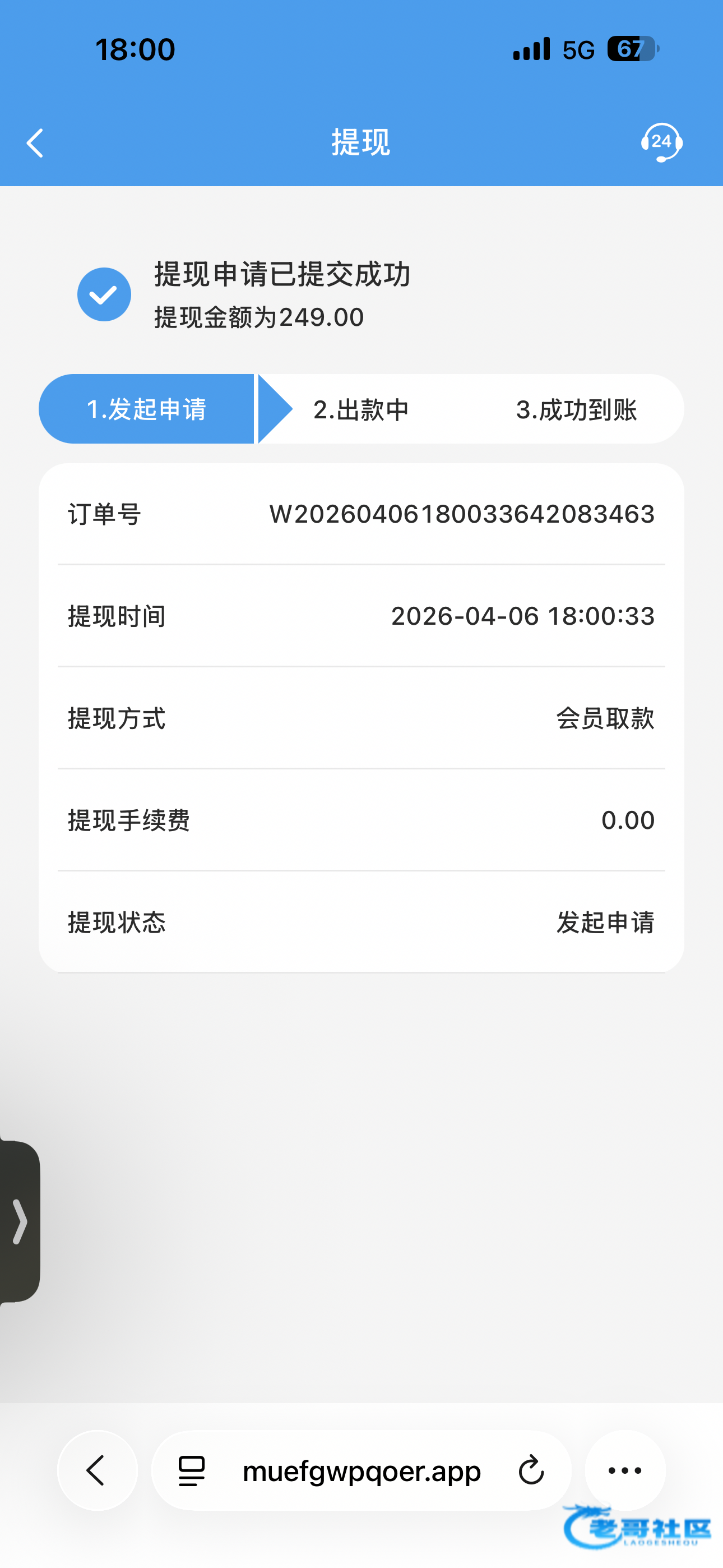723x1568 pixels.
Task: Reload the current page
Action: 531,1471
